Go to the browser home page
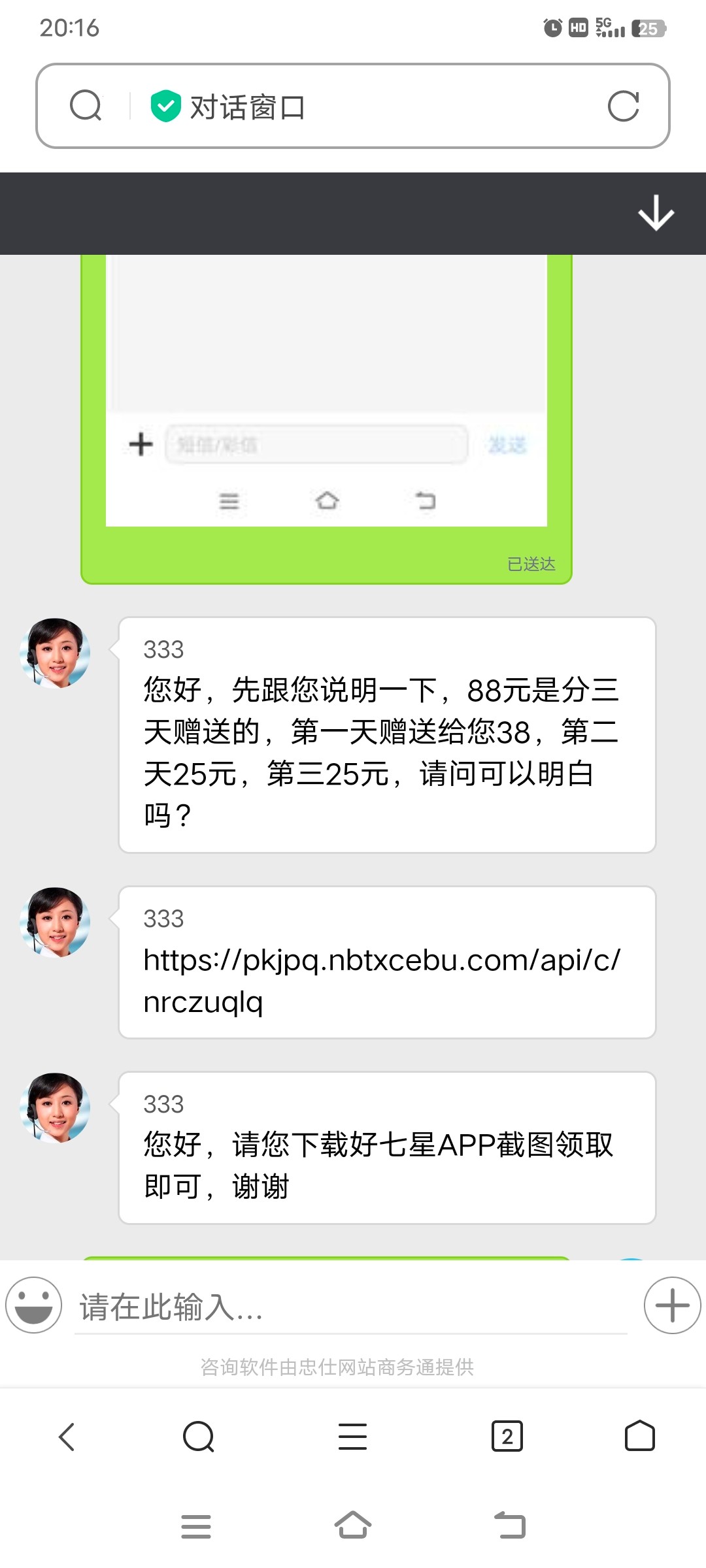 (639, 1437)
